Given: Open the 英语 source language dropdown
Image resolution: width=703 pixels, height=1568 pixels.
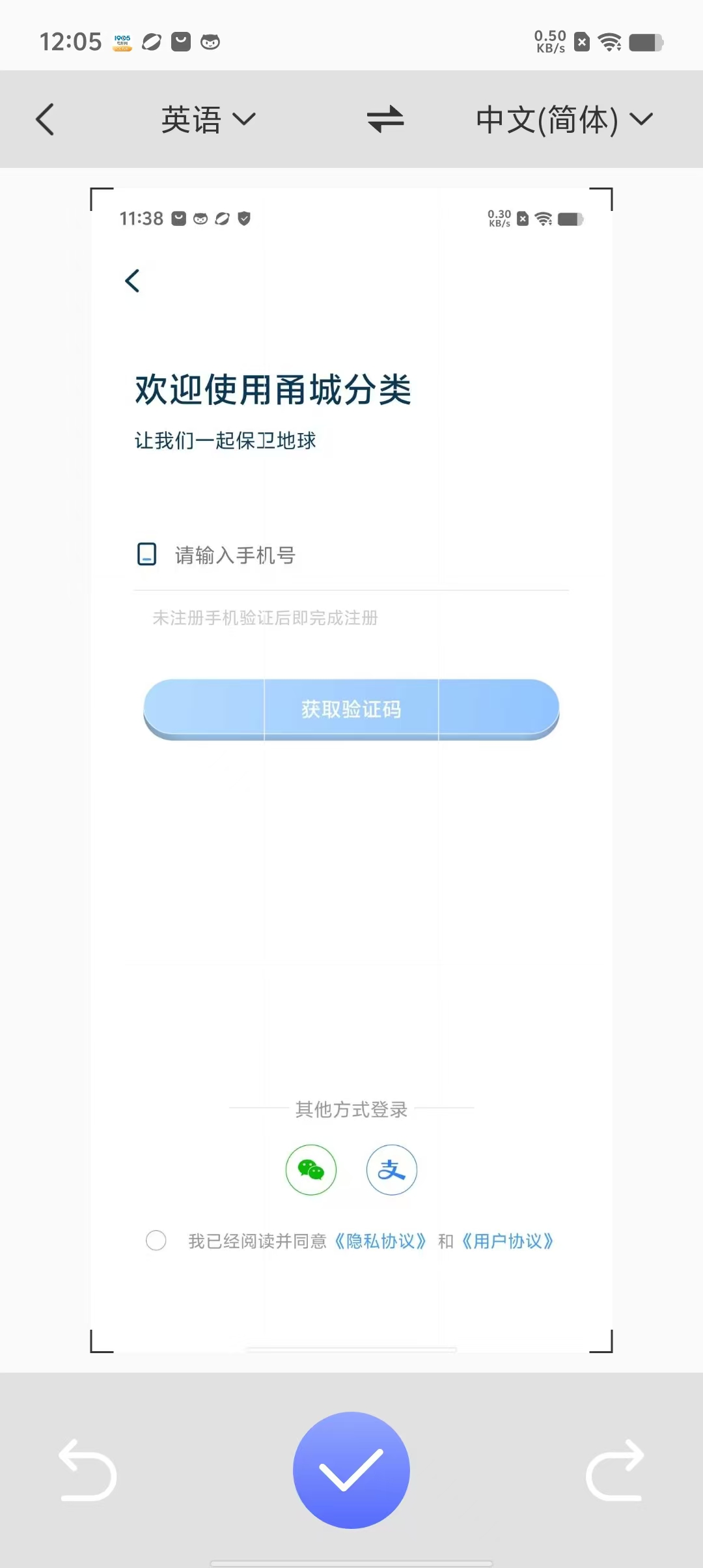Looking at the screenshot, I should coord(208,120).
